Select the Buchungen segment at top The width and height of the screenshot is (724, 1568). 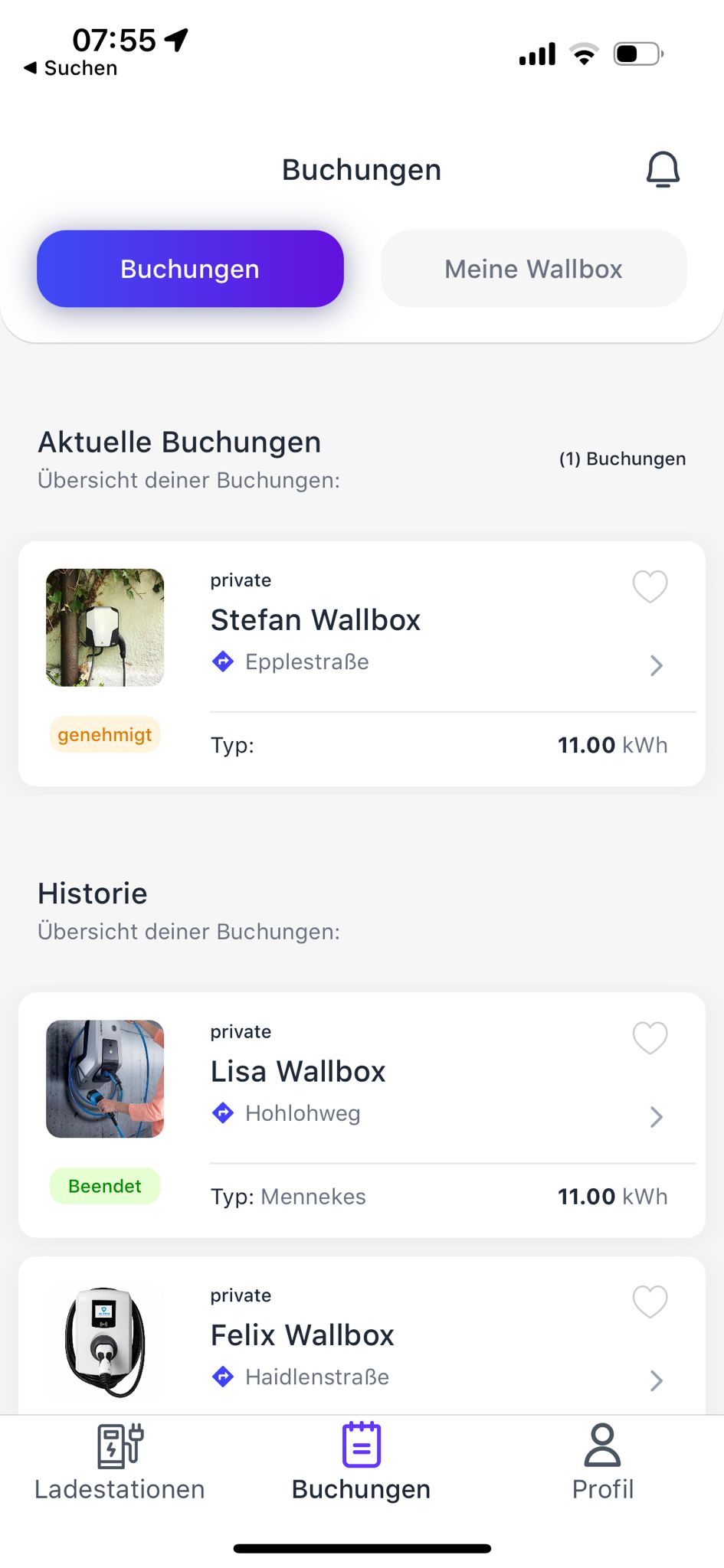(x=190, y=269)
